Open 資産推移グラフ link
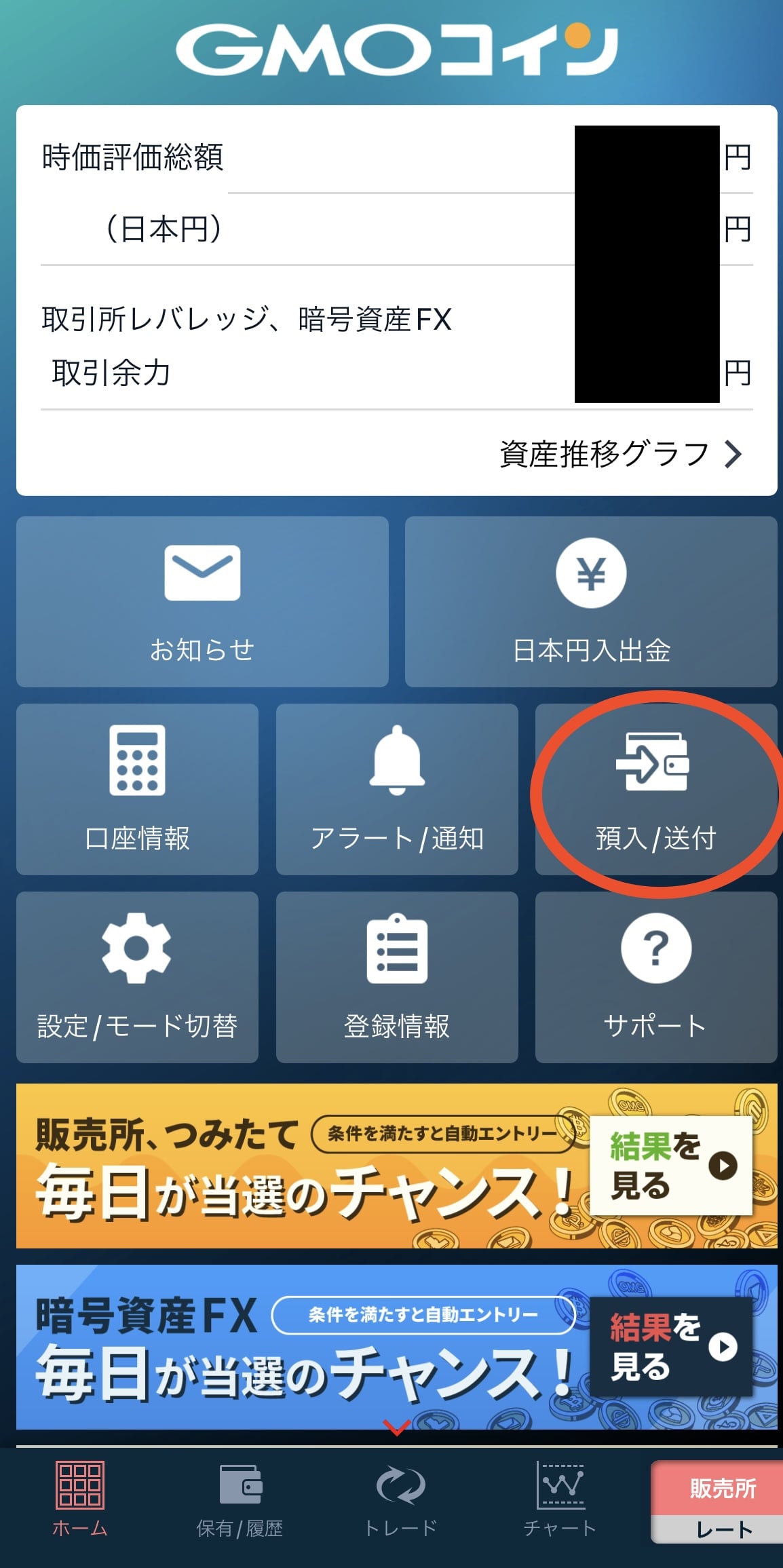 621,454
